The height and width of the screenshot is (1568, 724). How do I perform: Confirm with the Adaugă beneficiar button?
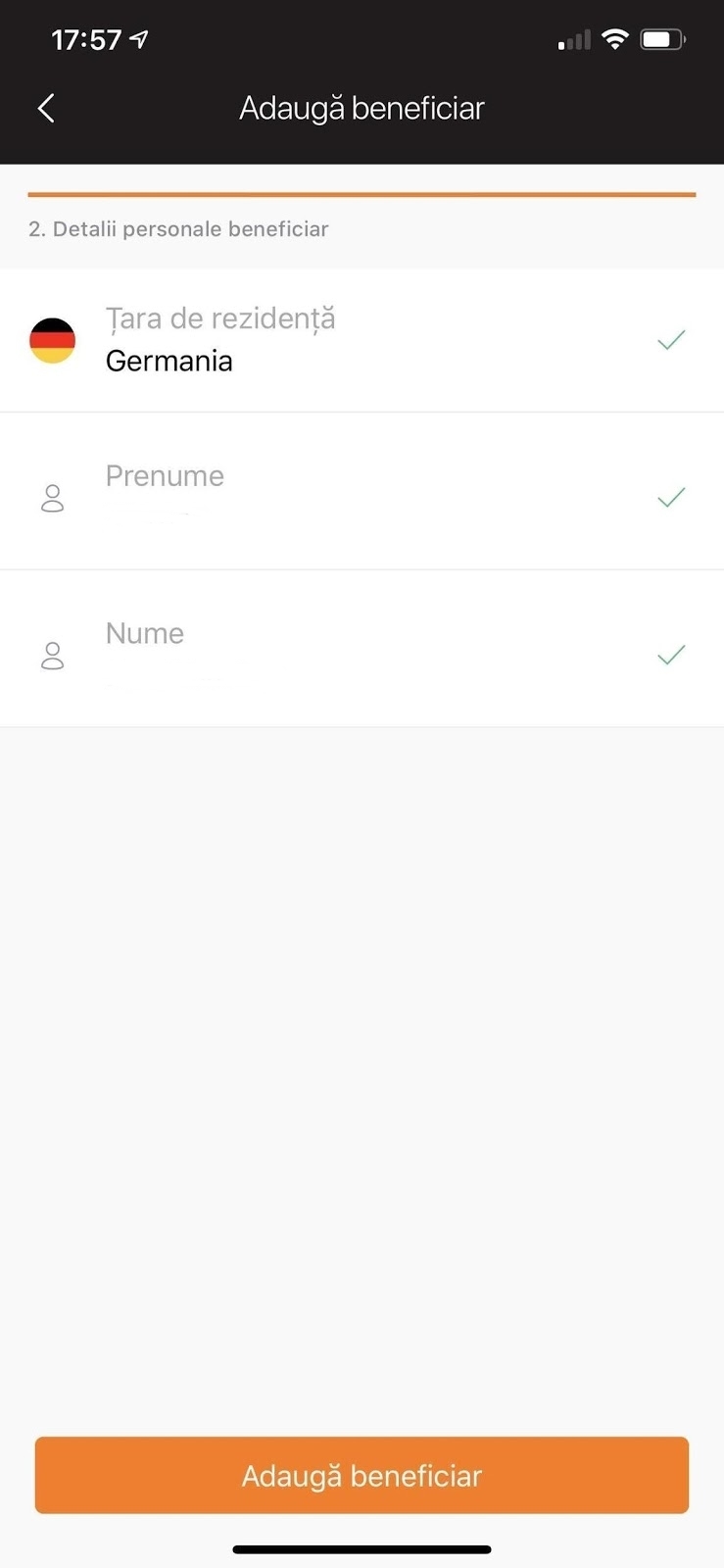tap(362, 1475)
